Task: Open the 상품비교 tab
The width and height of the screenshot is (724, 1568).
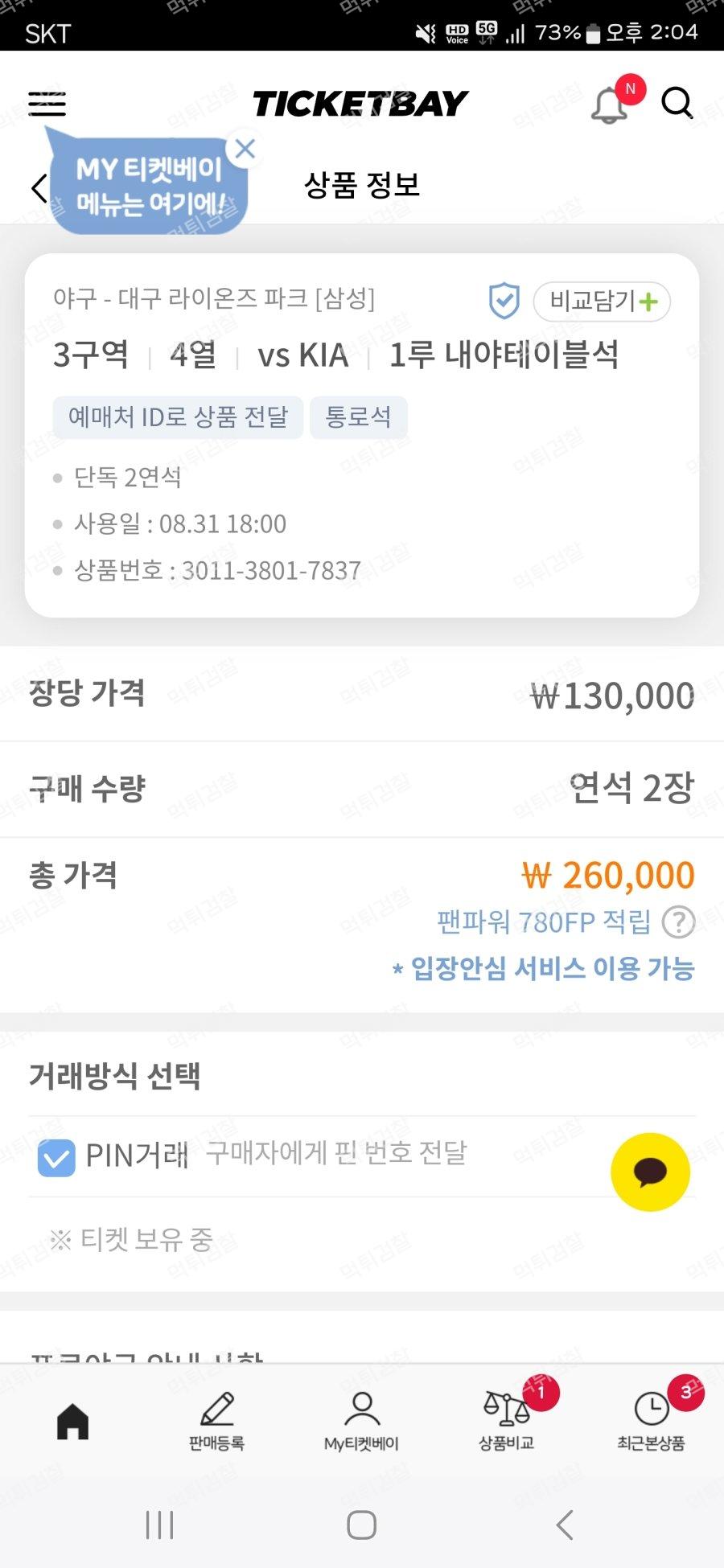Action: 506,1421
